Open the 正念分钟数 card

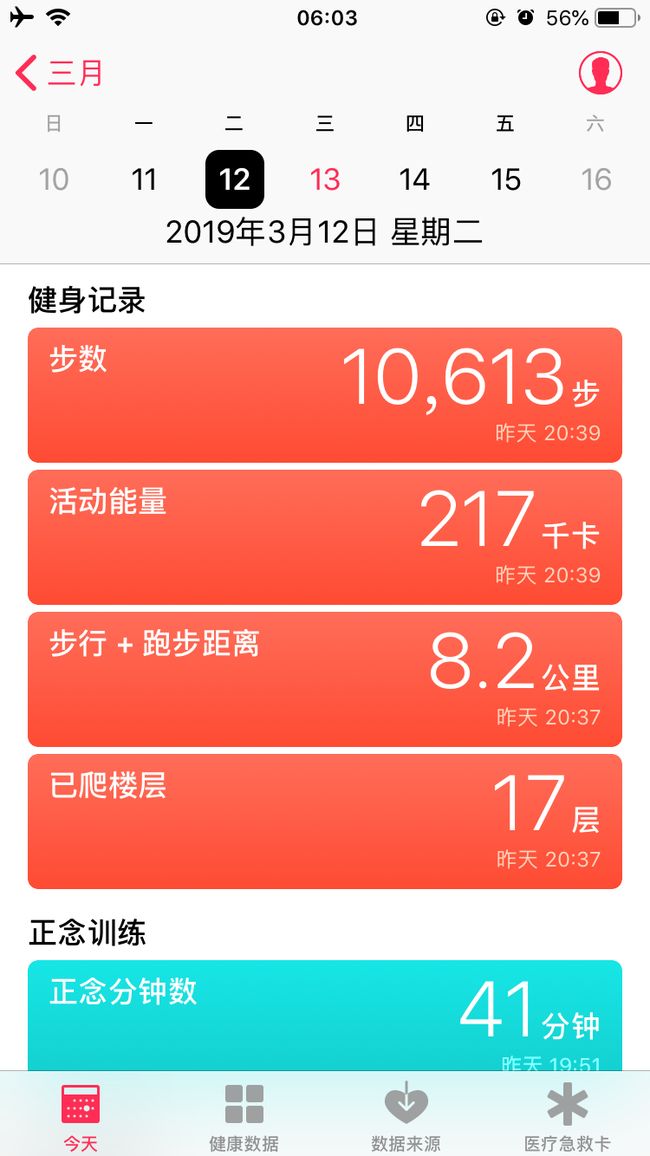[x=325, y=1016]
